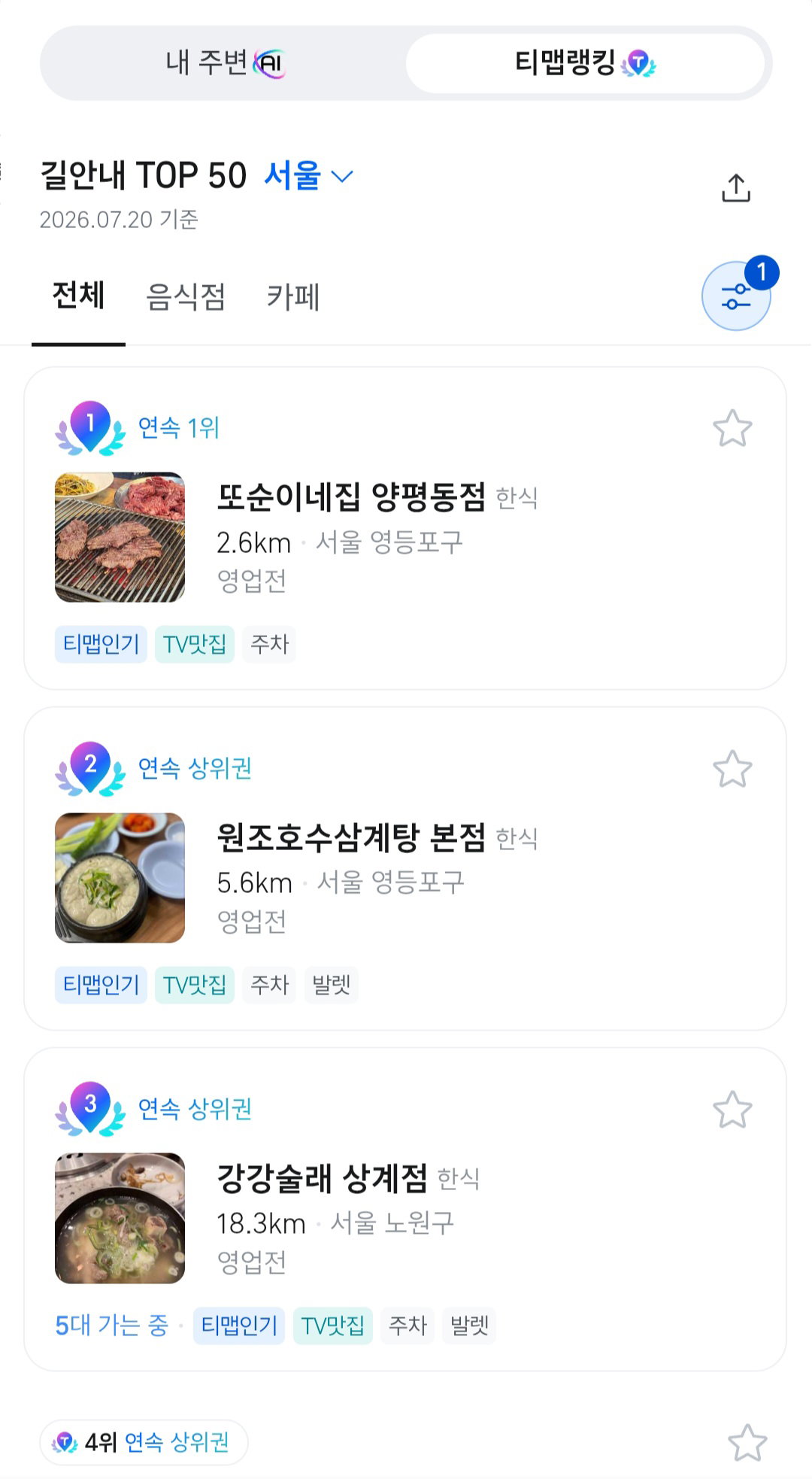Favorite 원조호수삼계탕 본점 with the star

(x=732, y=769)
